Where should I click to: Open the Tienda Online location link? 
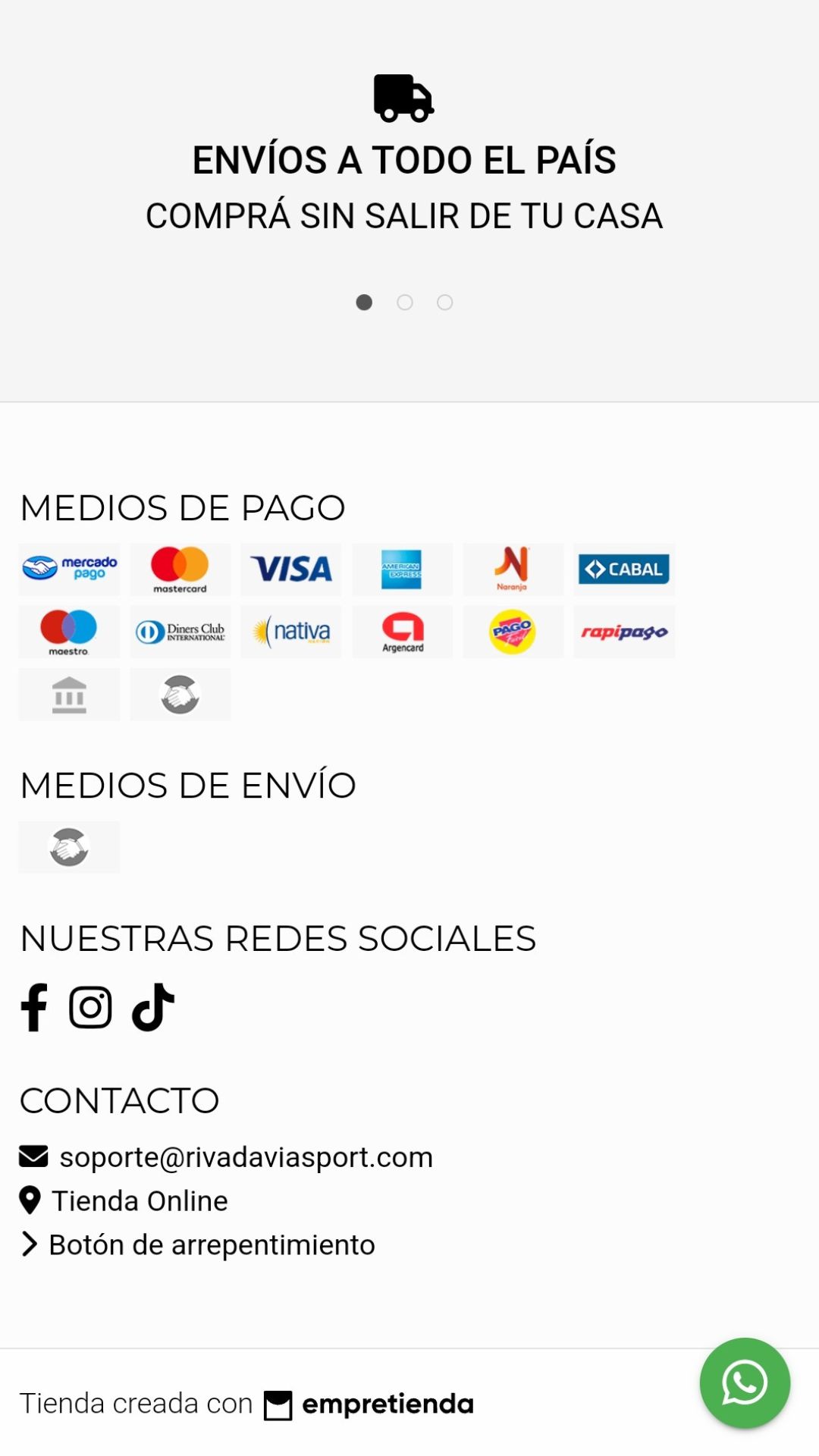tap(140, 1201)
